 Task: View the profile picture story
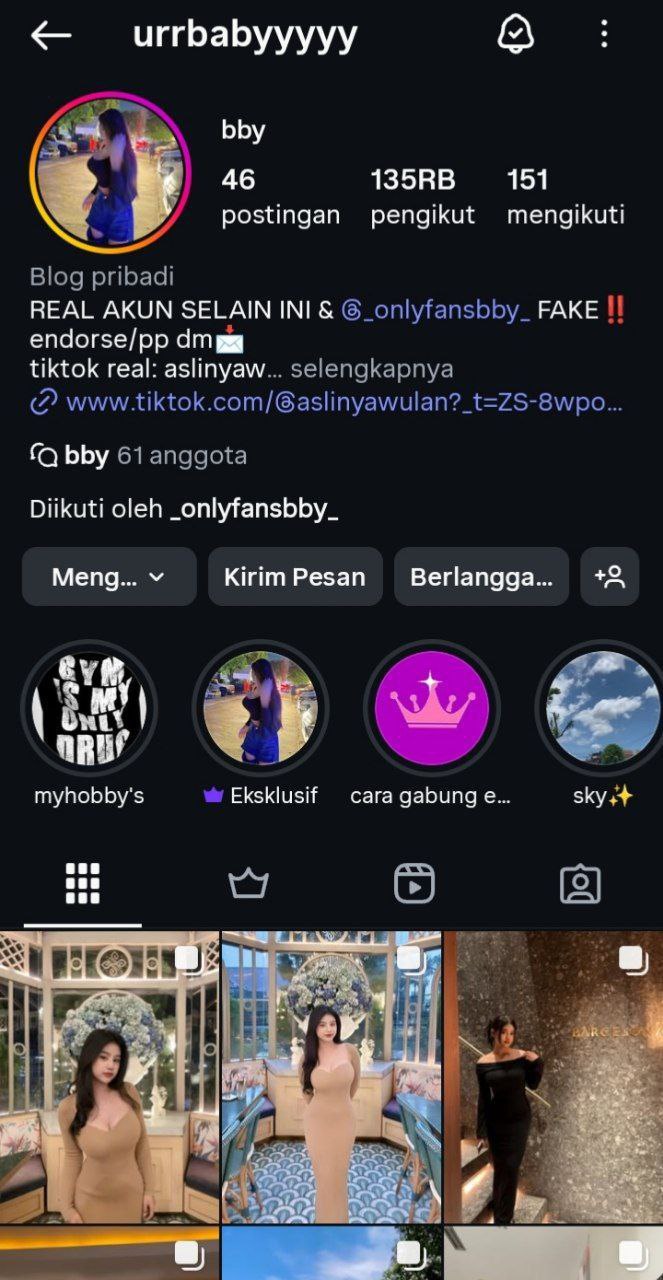click(109, 172)
